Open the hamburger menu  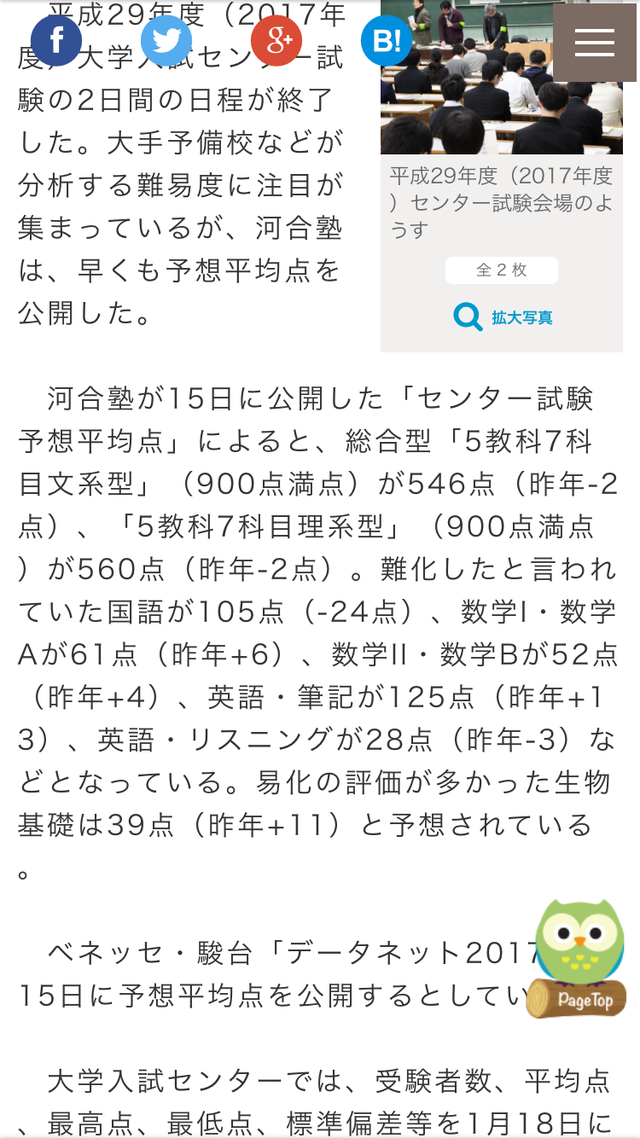pos(595,41)
